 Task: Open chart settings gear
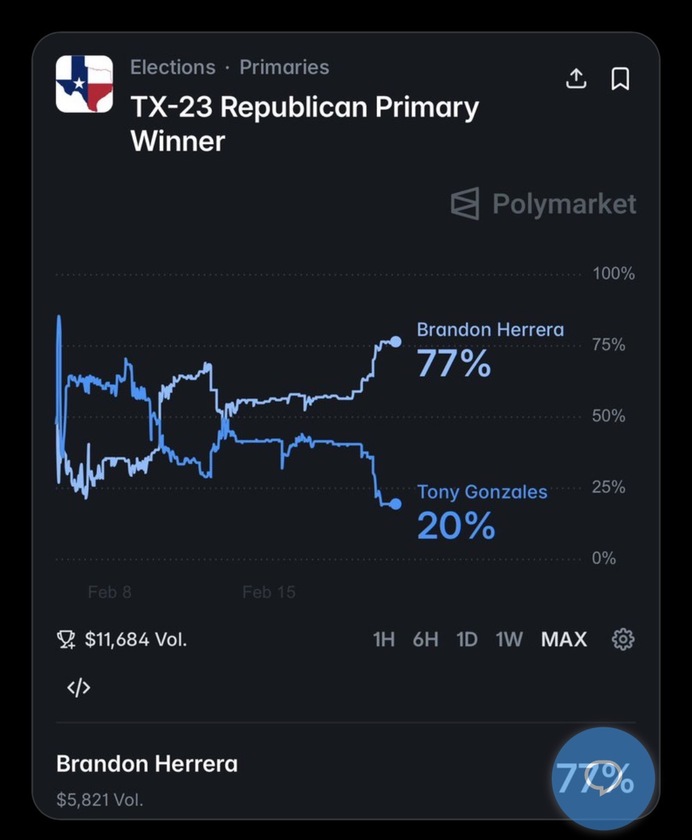pos(623,639)
